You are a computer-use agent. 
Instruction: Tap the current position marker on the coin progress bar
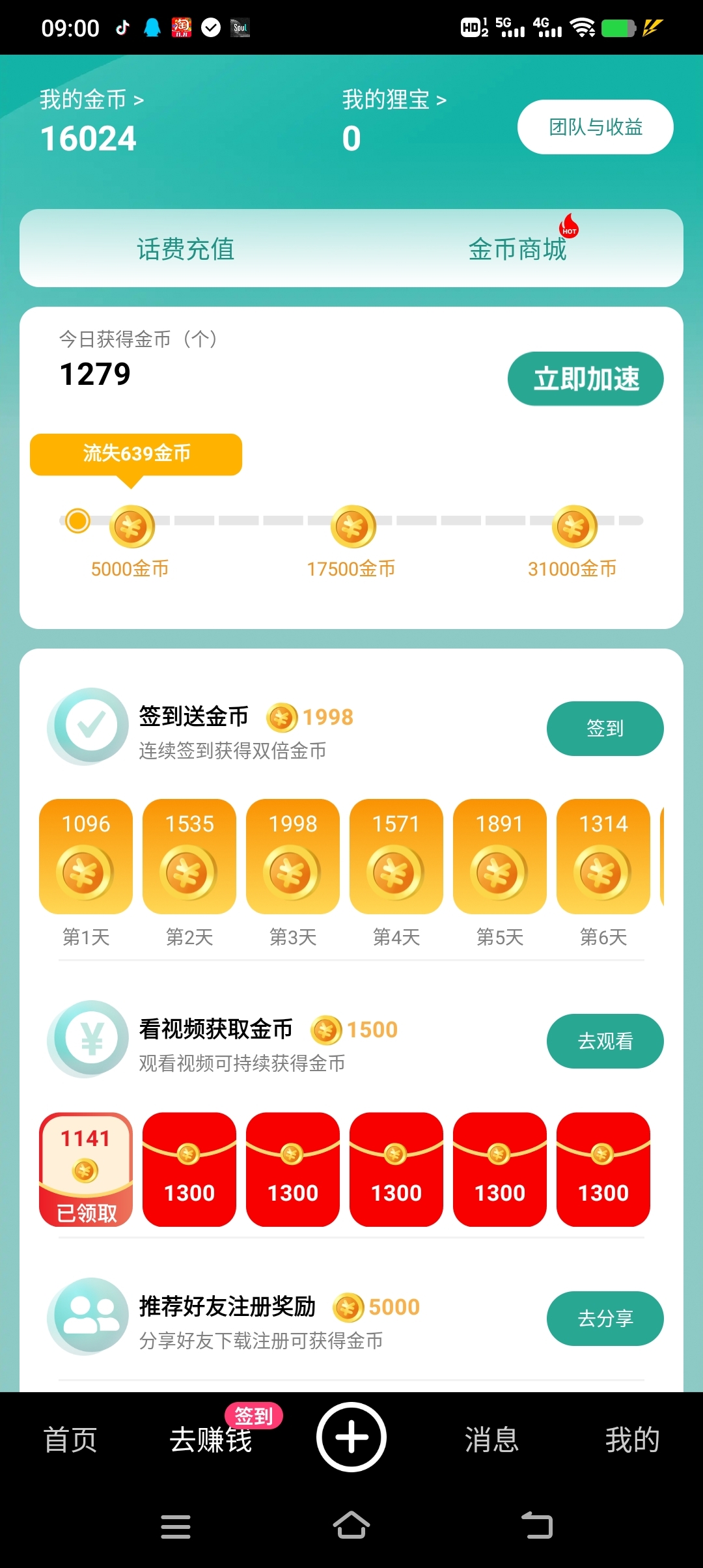[x=77, y=521]
